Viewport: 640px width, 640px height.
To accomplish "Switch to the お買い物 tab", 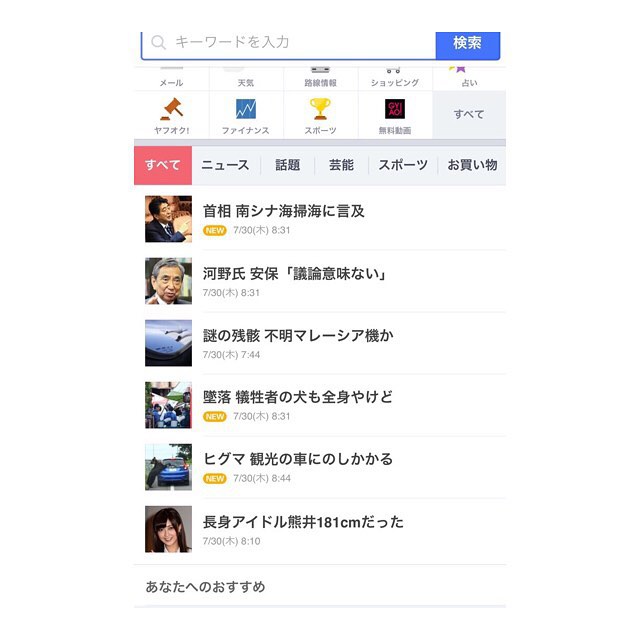I will pyautogui.click(x=472, y=165).
